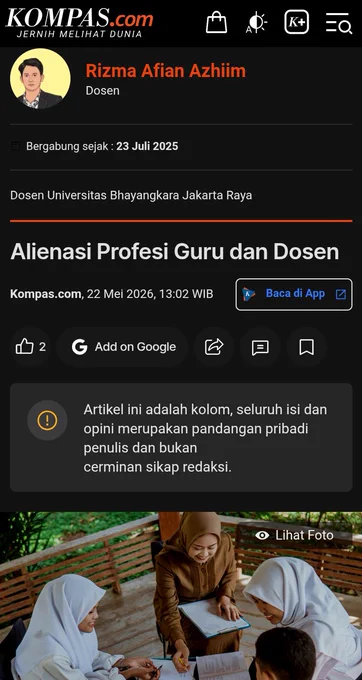The width and height of the screenshot is (362, 680).
Task: Open the author's avatar picture
Action: 40,78
